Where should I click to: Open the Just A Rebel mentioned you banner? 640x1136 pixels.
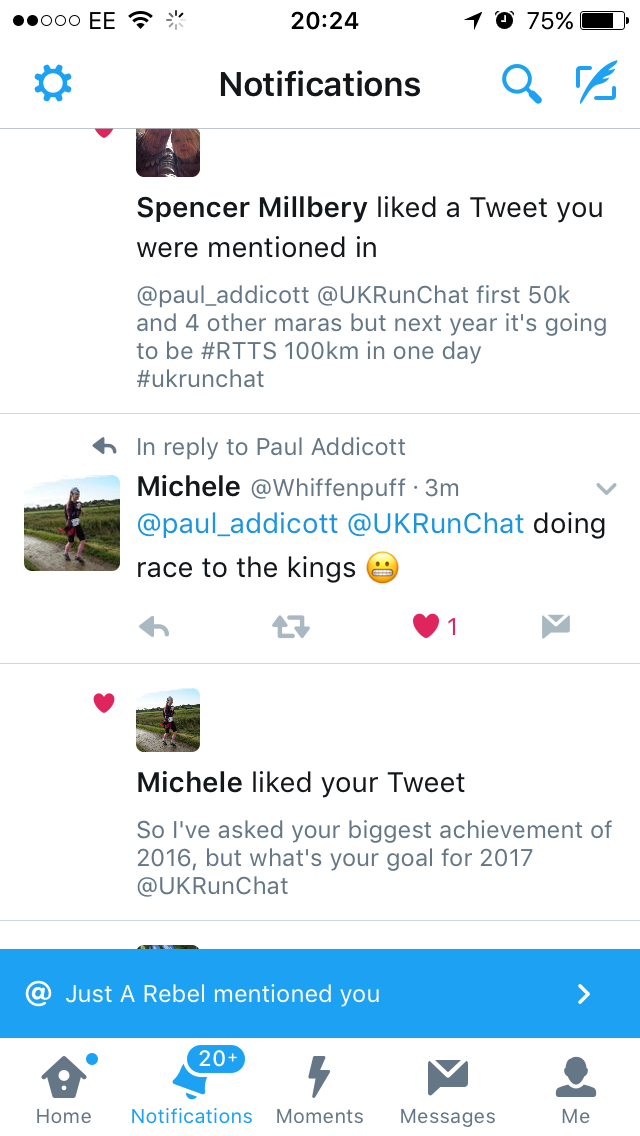[320, 993]
